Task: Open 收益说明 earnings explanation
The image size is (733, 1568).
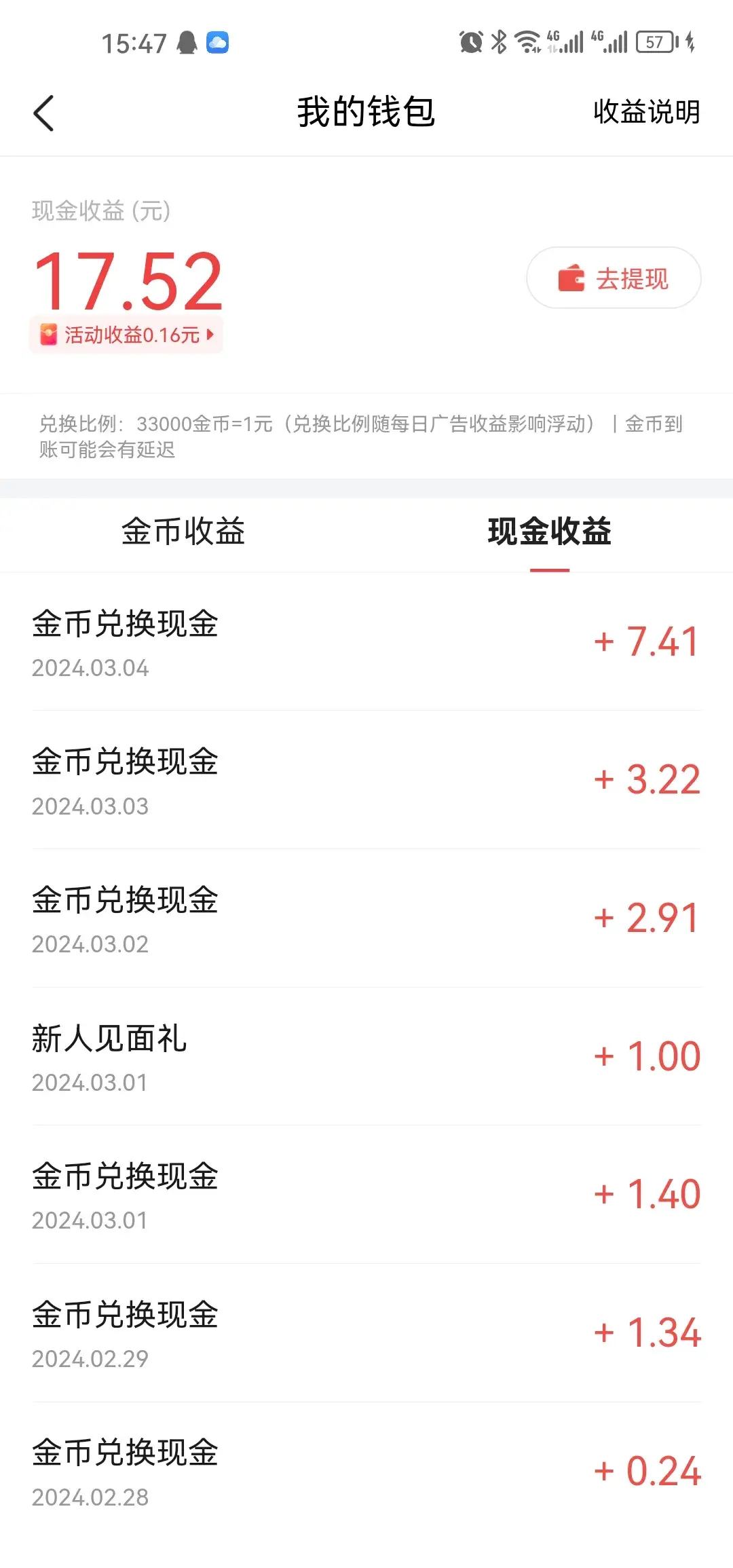Action: click(646, 112)
